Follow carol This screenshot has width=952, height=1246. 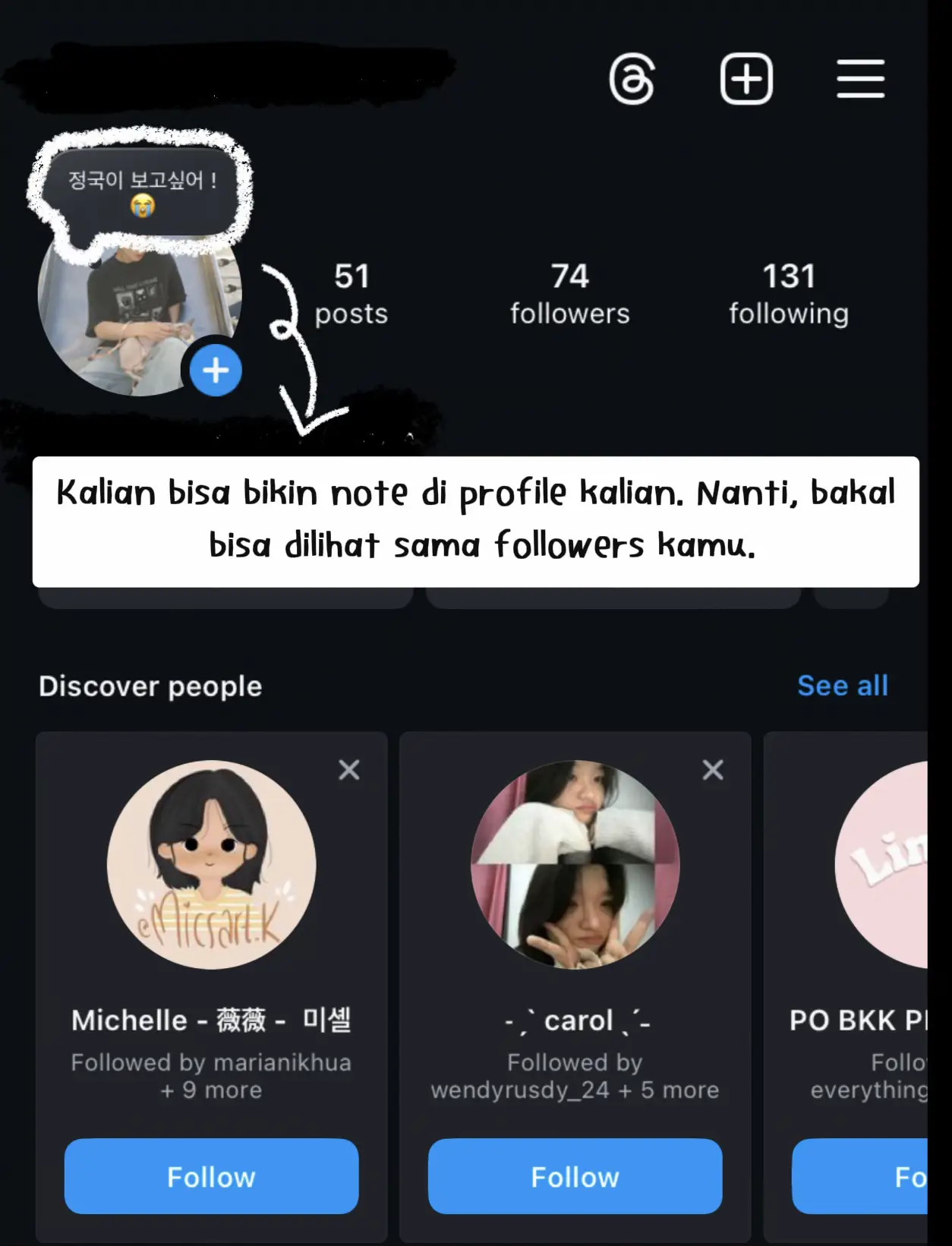pos(575,1176)
